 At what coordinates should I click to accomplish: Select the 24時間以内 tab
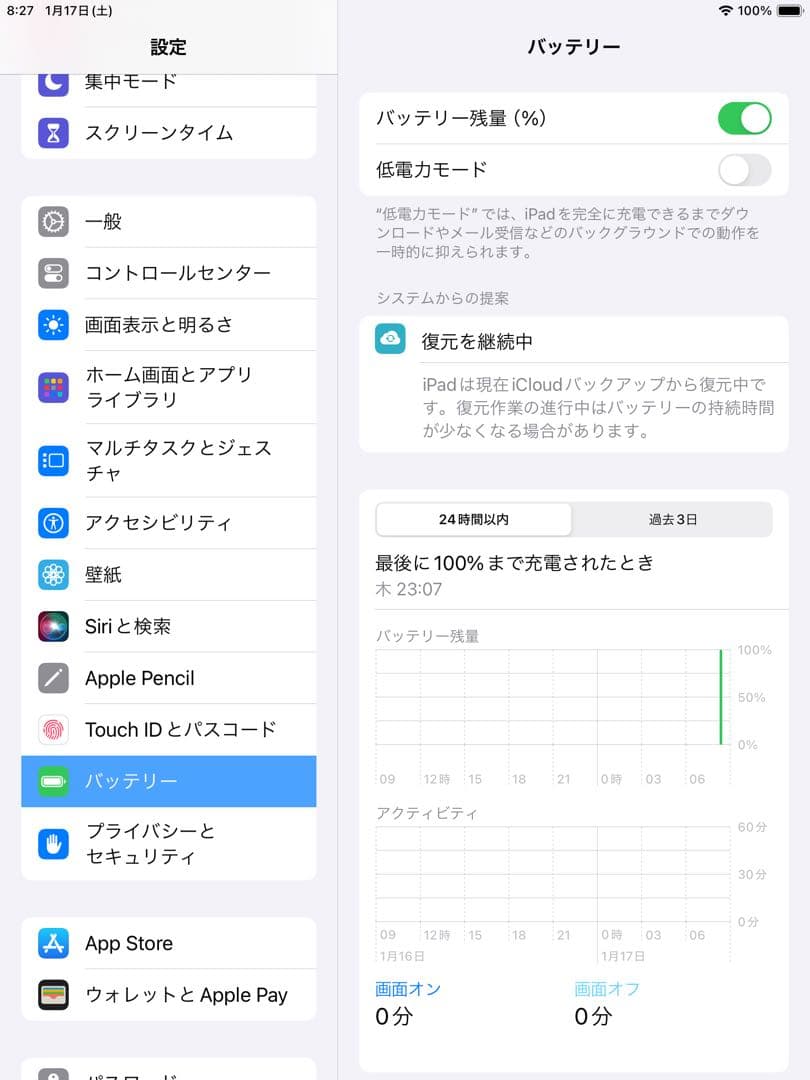[472, 519]
